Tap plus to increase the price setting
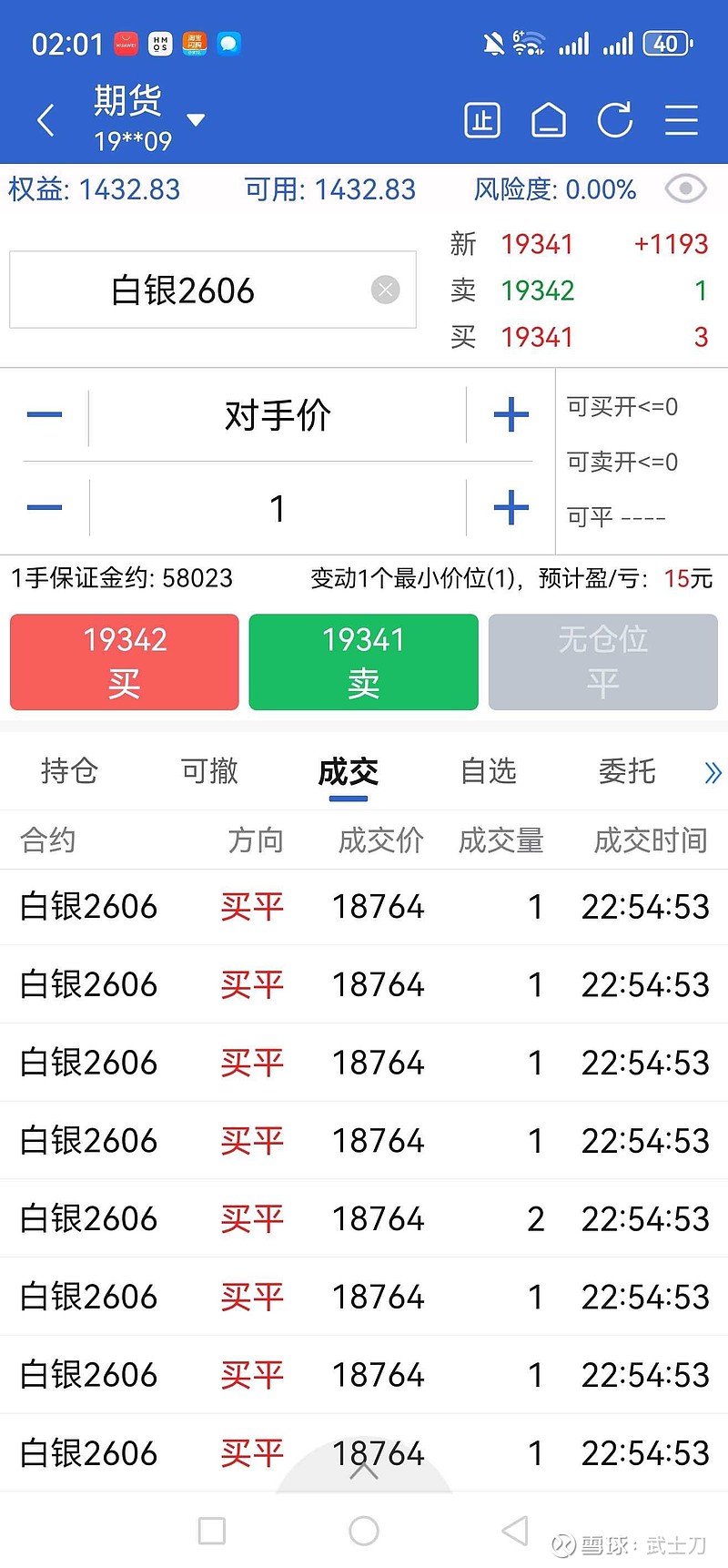The height and width of the screenshot is (1568, 728). click(510, 414)
